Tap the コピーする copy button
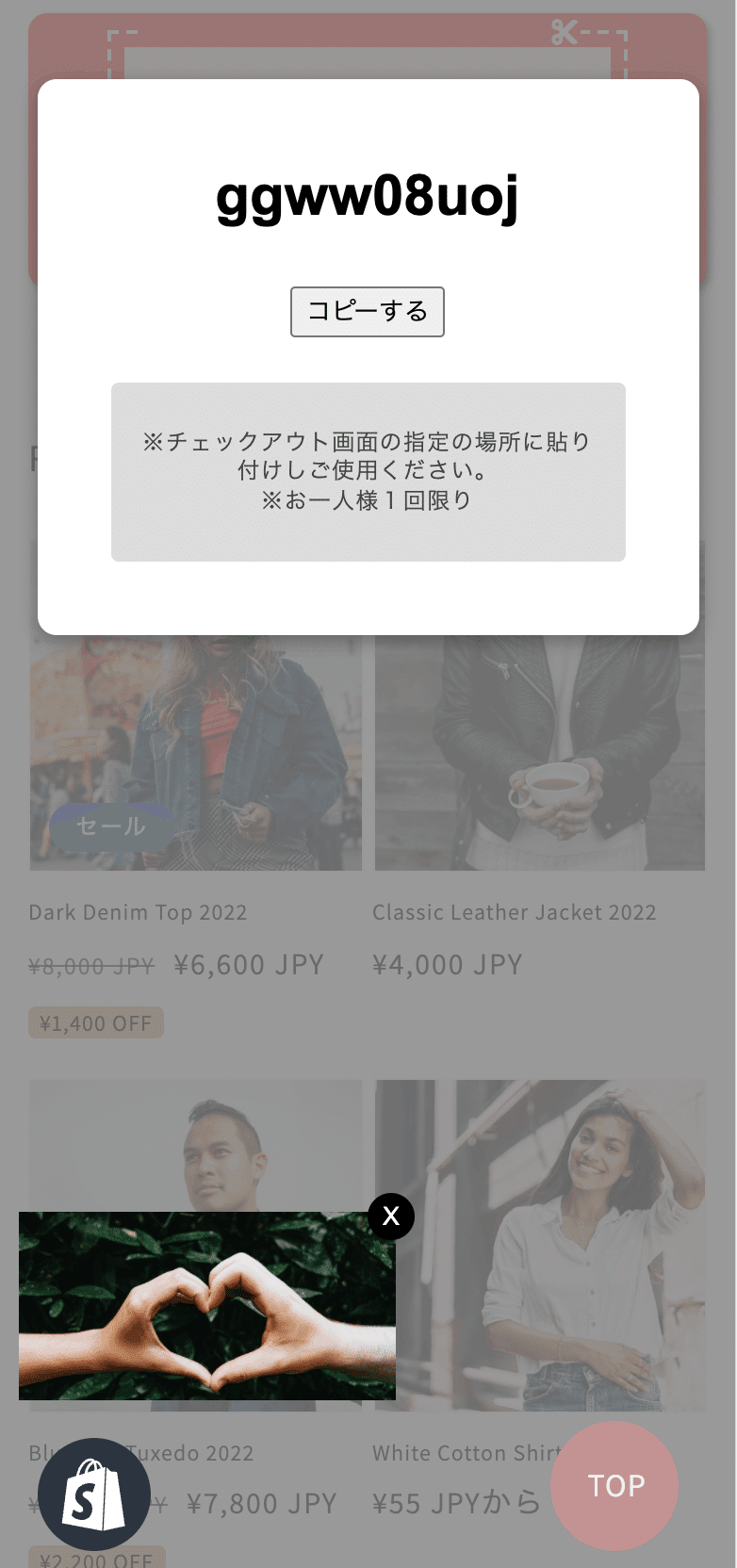Viewport: 737px width, 1568px height. coord(368,312)
